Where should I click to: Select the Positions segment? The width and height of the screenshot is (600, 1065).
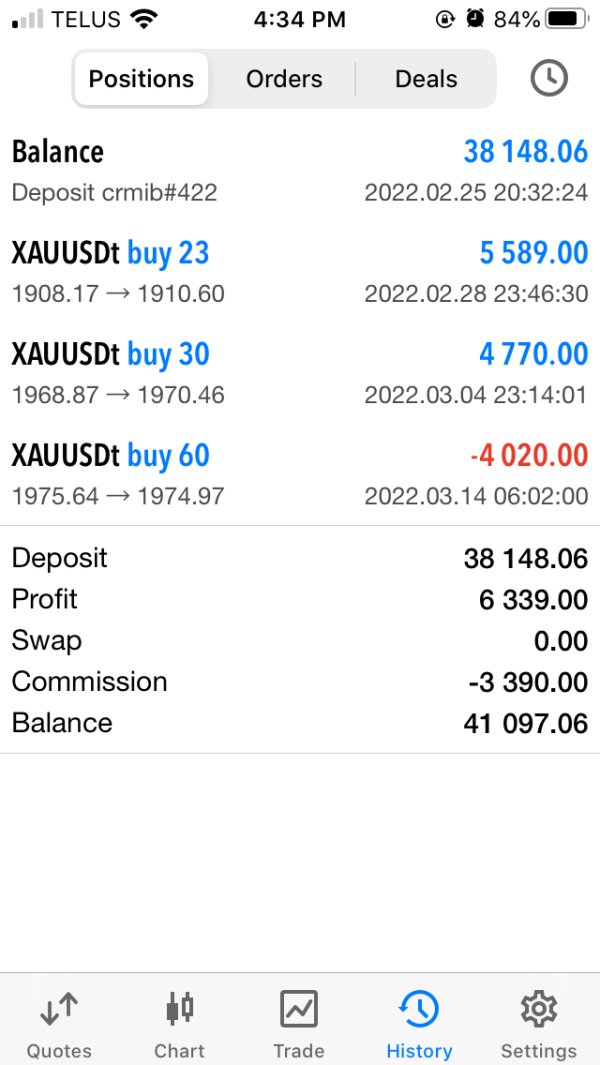coord(141,79)
